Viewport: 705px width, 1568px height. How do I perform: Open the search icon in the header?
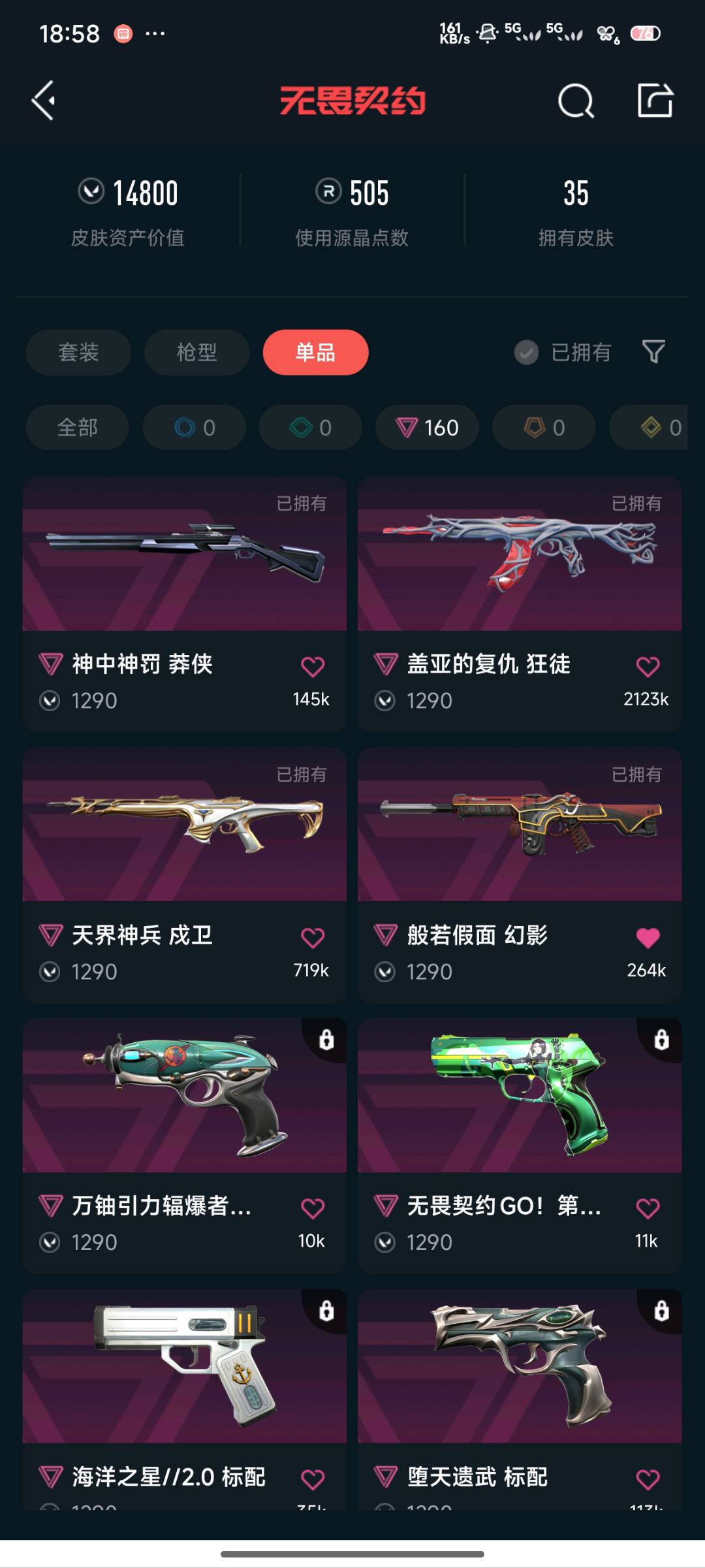click(x=576, y=101)
